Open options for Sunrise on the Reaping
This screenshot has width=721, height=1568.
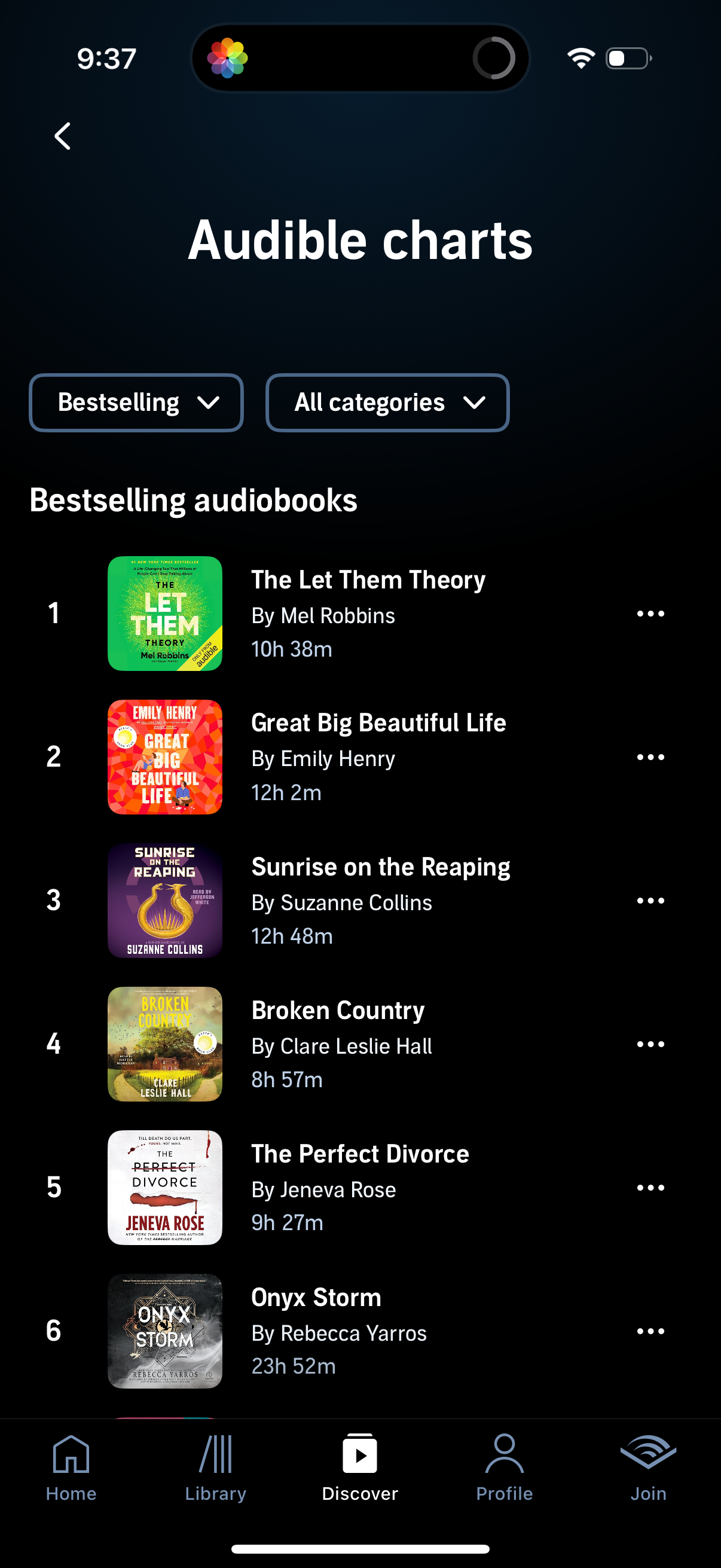point(650,900)
